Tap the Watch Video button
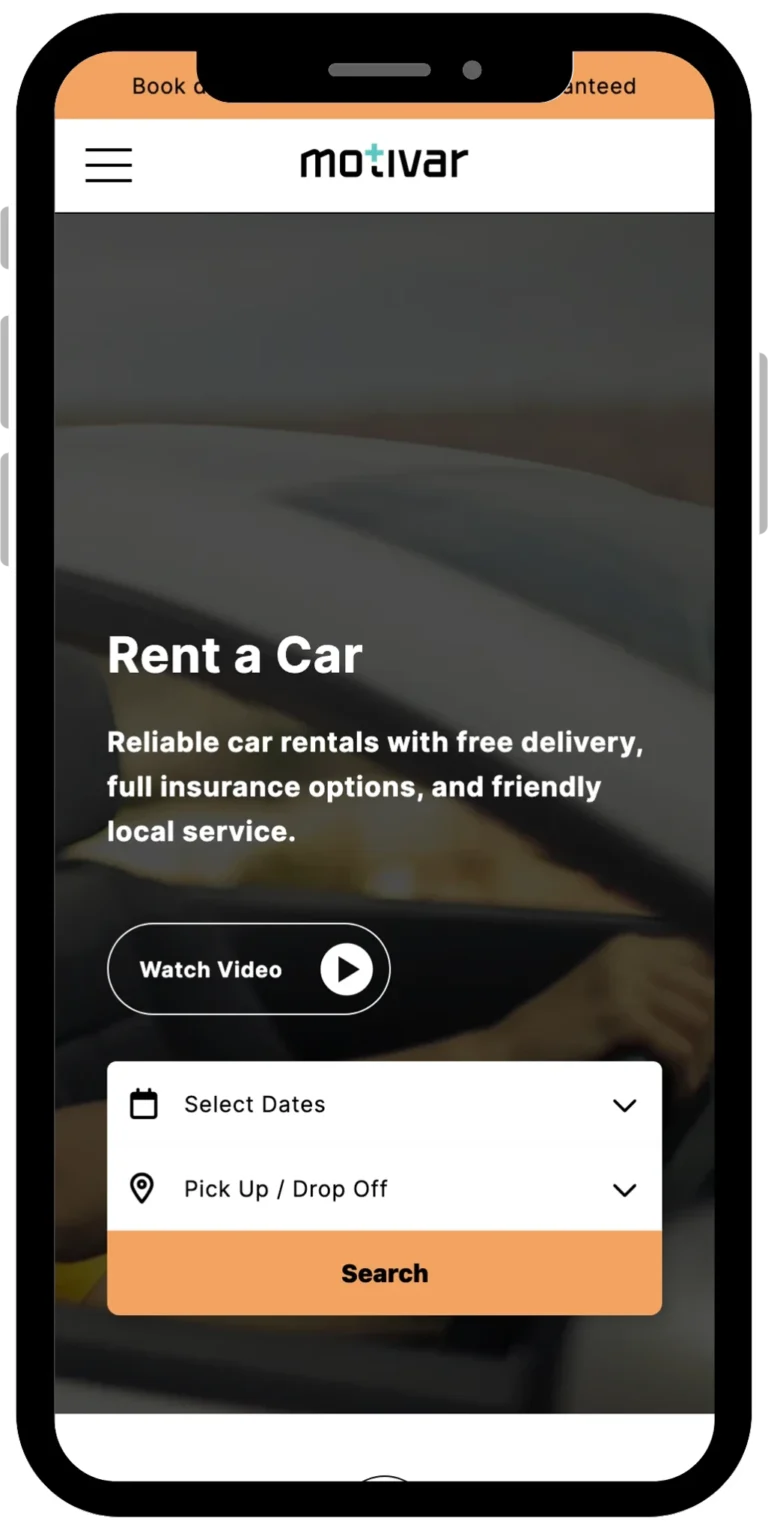 (248, 969)
